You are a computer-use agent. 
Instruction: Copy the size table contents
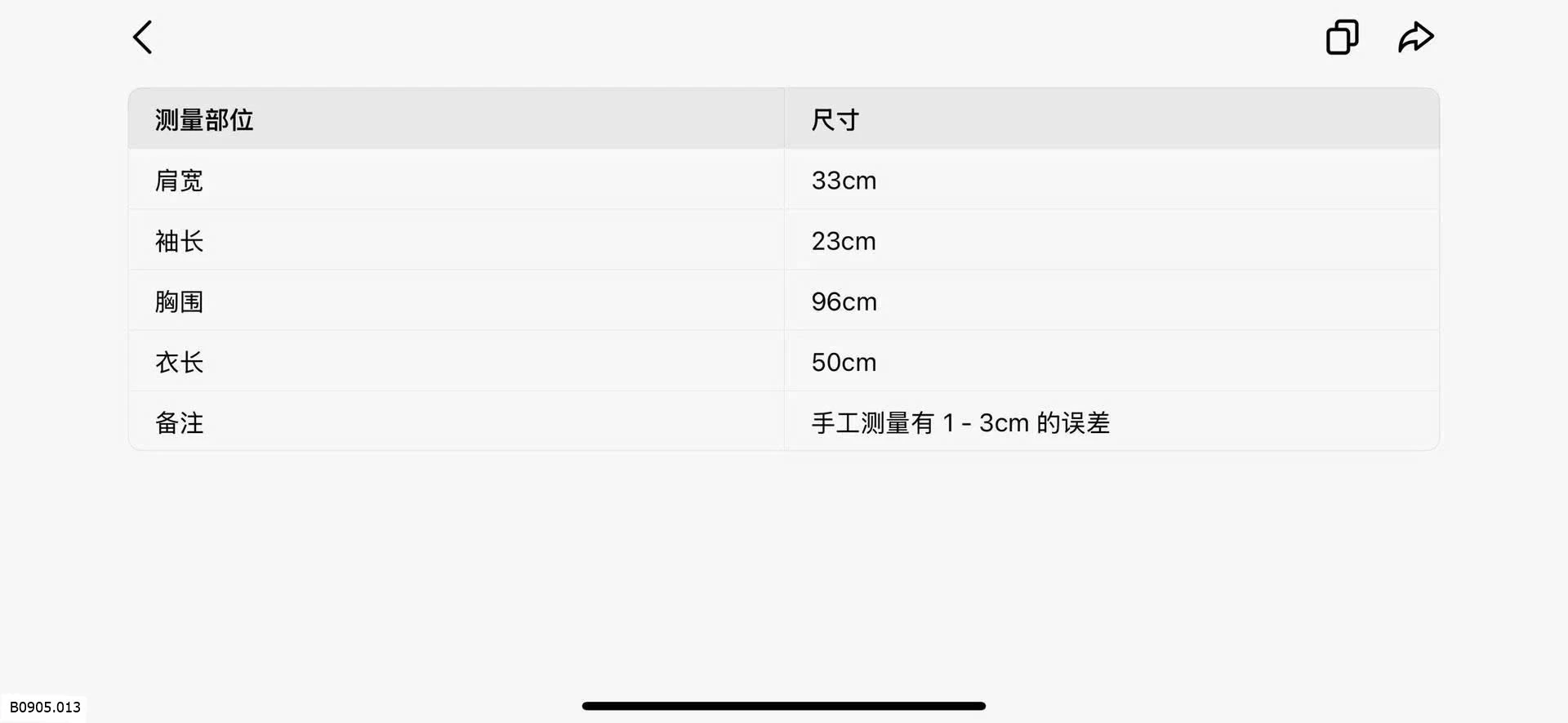pos(1342,38)
